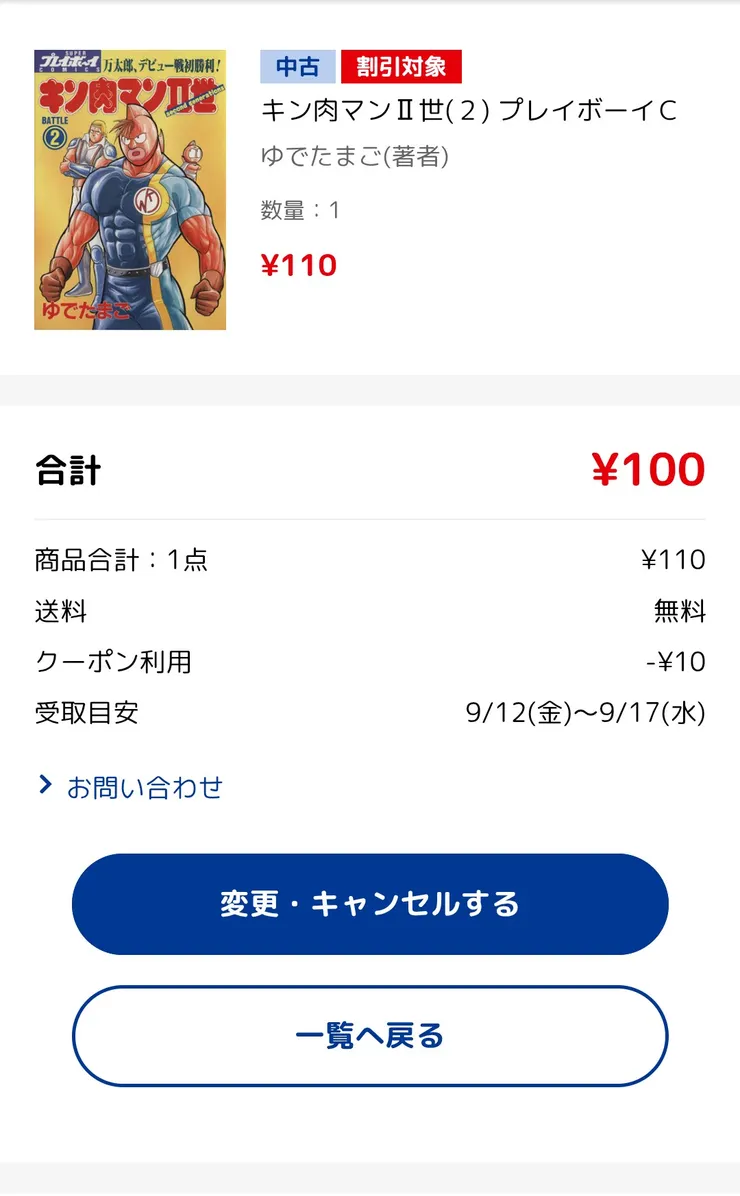The image size is (740, 1196).
Task: Open the キン肉マンⅡ世 product title
Action: click(x=470, y=112)
